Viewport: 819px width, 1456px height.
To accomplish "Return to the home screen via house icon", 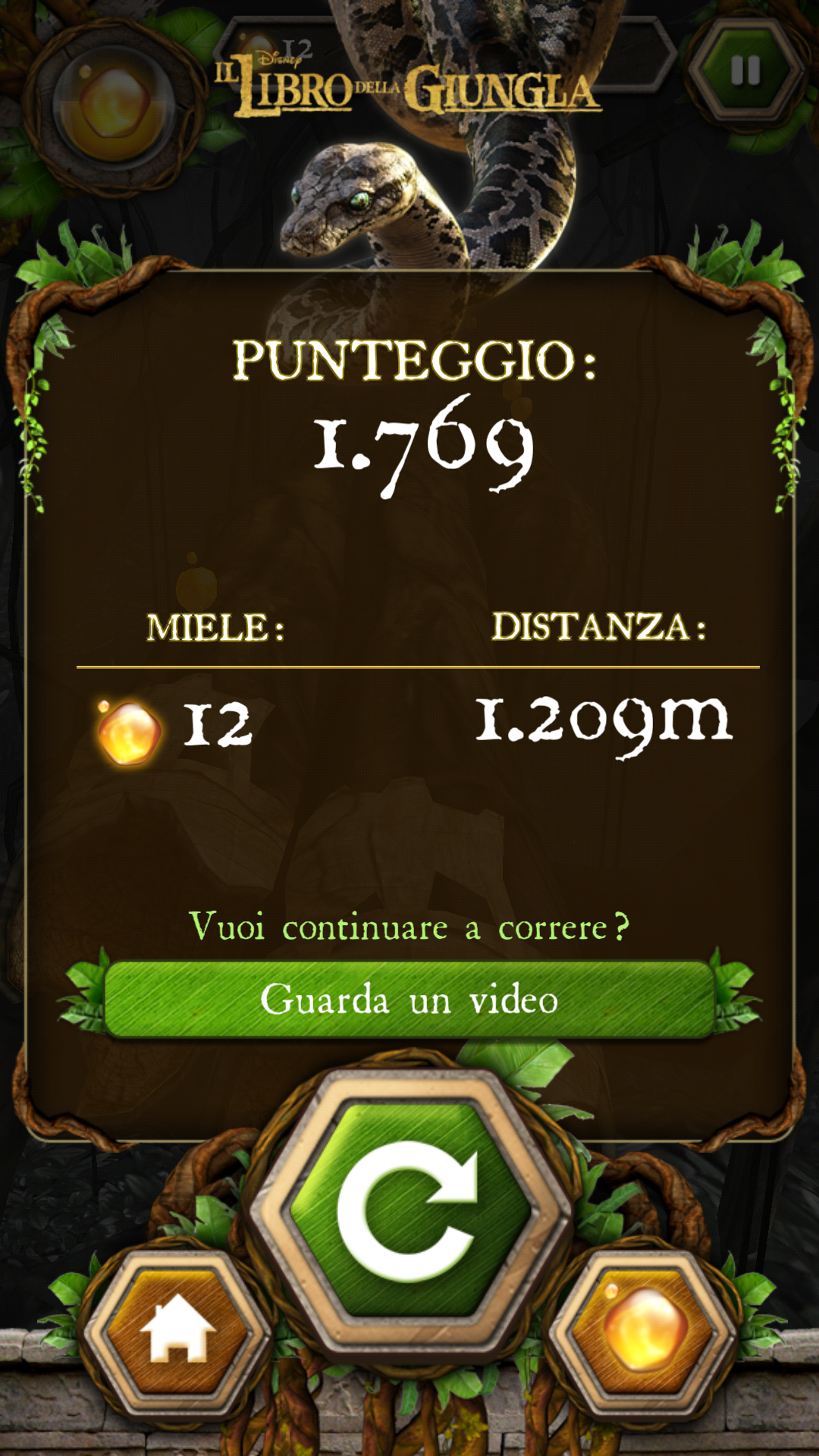I will click(177, 1332).
